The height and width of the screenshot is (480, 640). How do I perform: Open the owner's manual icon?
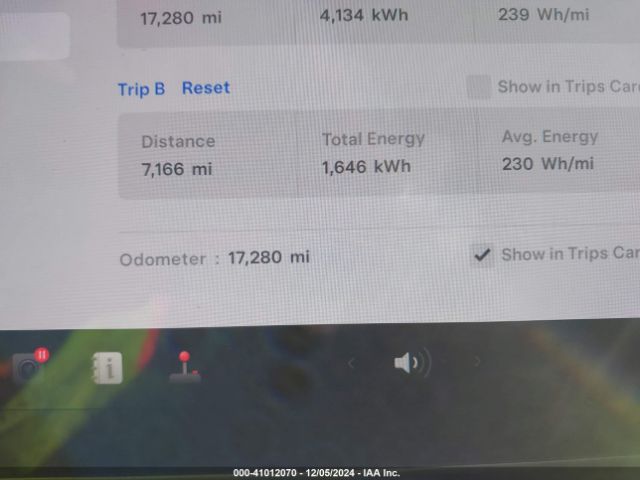pyautogui.click(x=107, y=368)
